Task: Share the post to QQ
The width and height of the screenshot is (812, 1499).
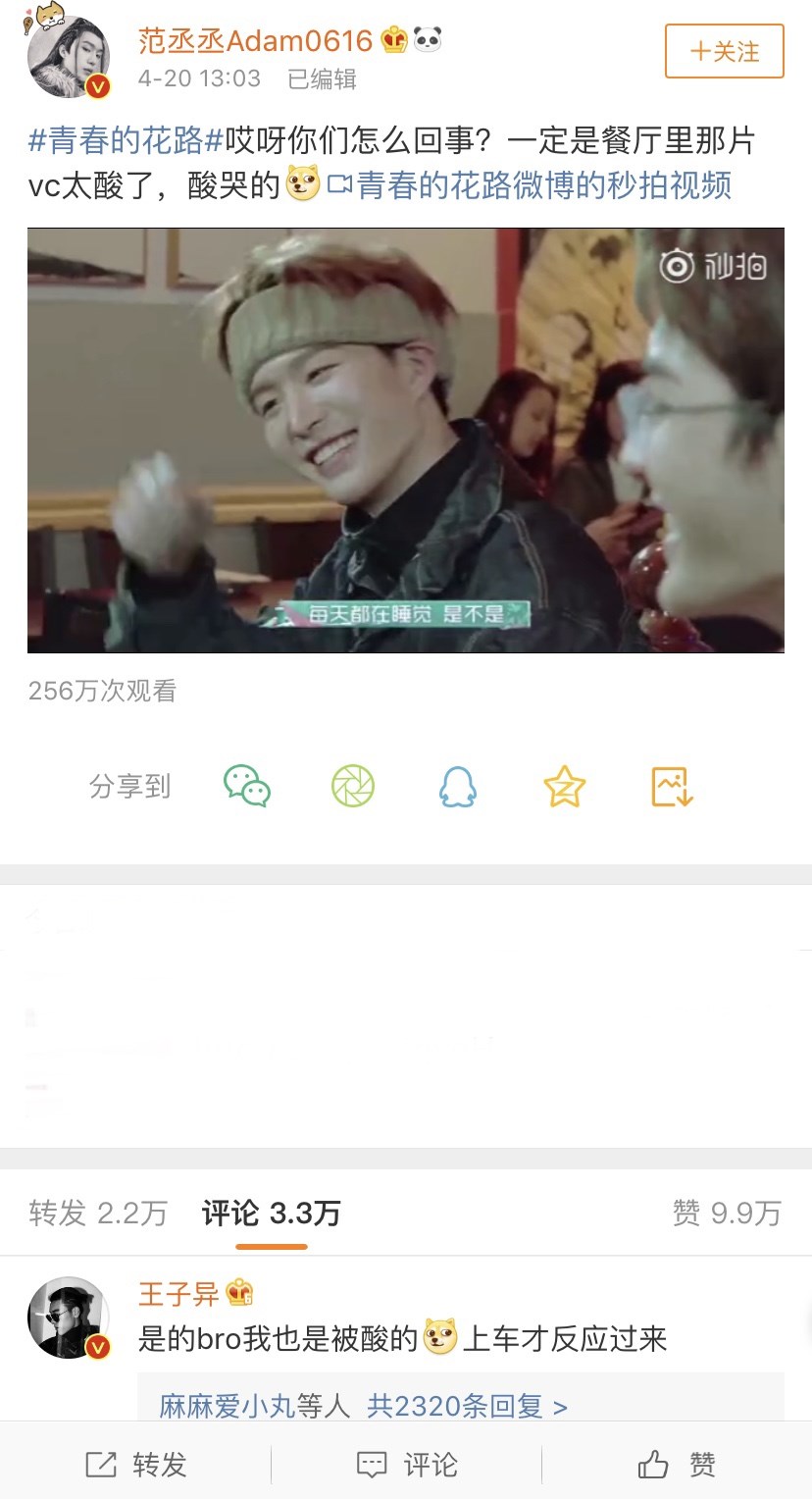Action: [458, 787]
